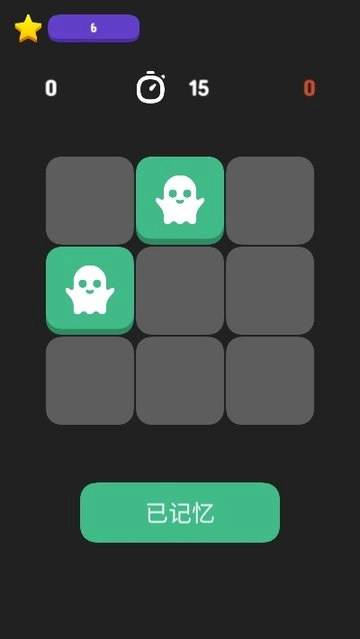
Task: Select the ghost tile in the middle row
Action: point(90,291)
